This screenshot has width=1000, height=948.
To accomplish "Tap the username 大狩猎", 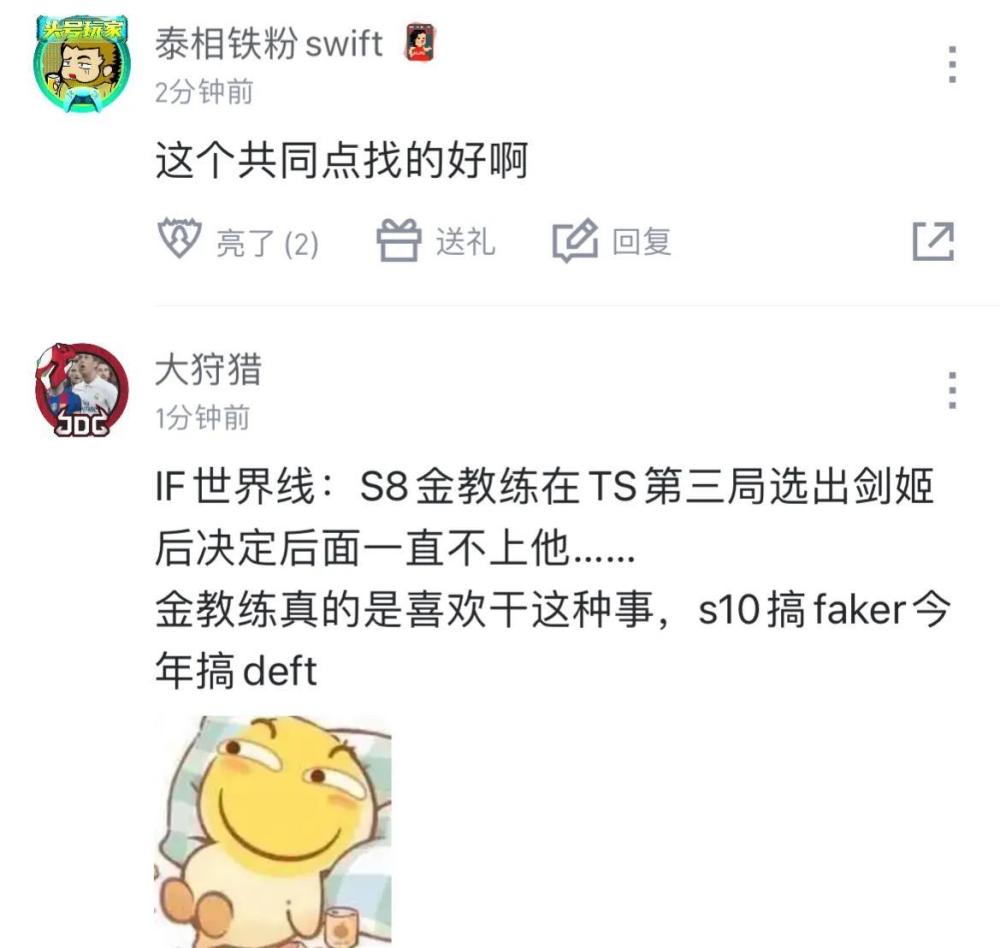I will [x=208, y=370].
